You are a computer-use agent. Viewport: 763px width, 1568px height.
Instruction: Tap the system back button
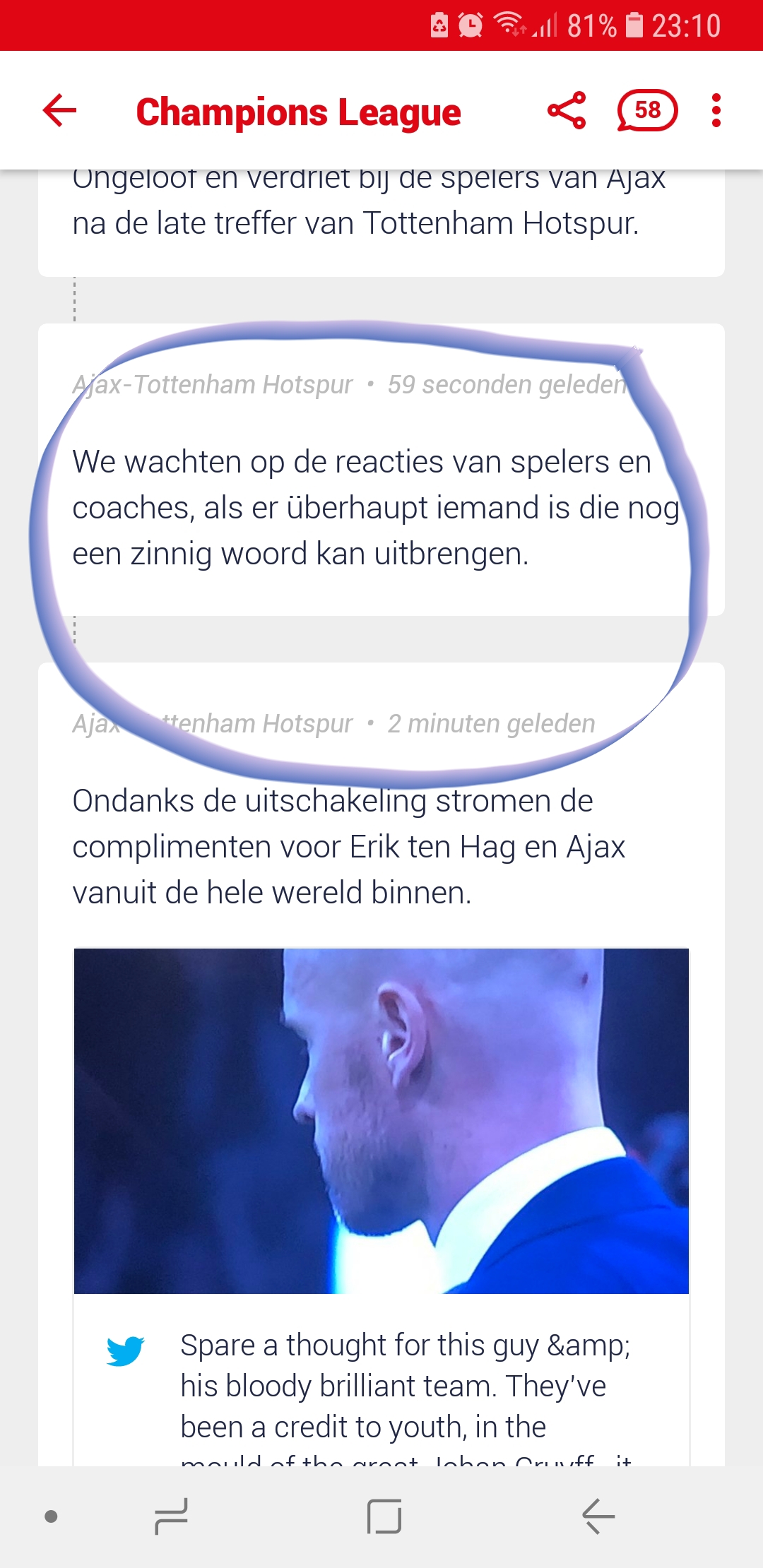(598, 1516)
